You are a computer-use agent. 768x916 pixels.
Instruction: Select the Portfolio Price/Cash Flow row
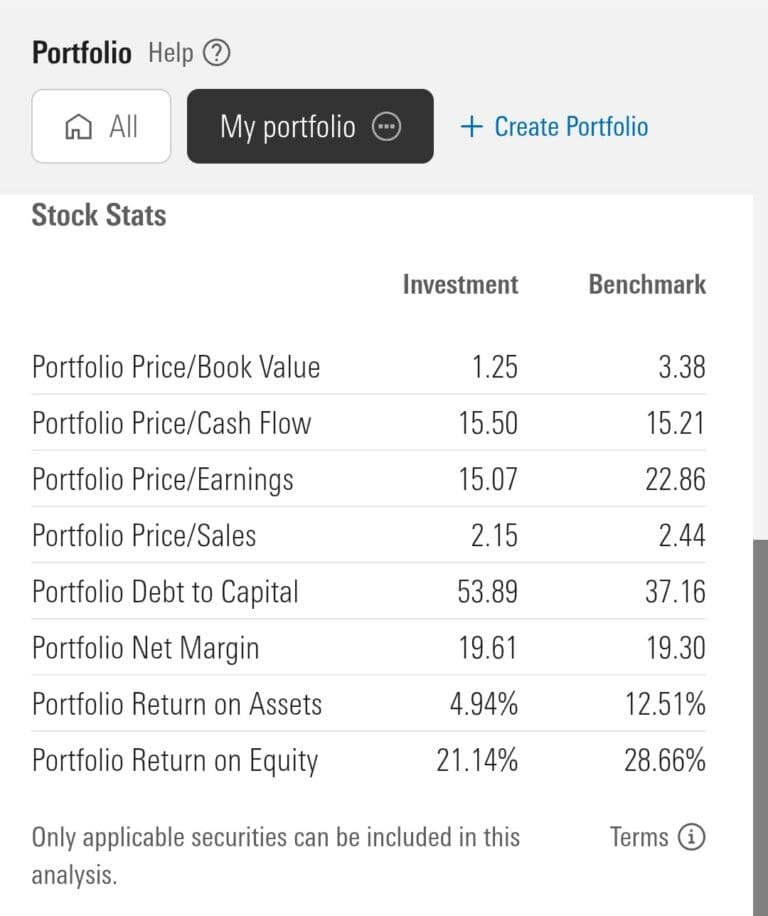170,423
